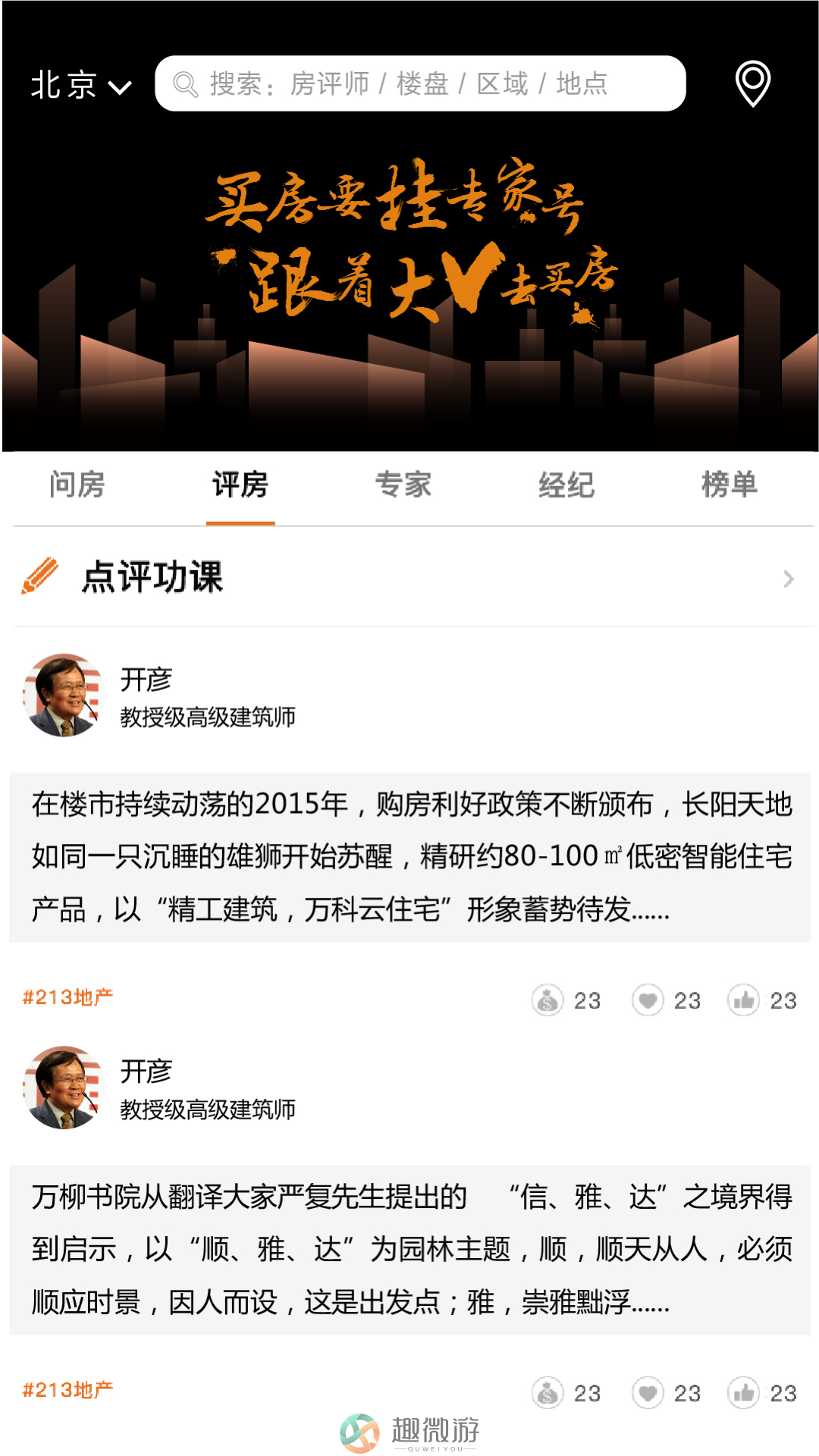Viewport: 819px width, 1456px height.
Task: Tip the 长阳天地 review with money-bag icon
Action: (548, 1000)
